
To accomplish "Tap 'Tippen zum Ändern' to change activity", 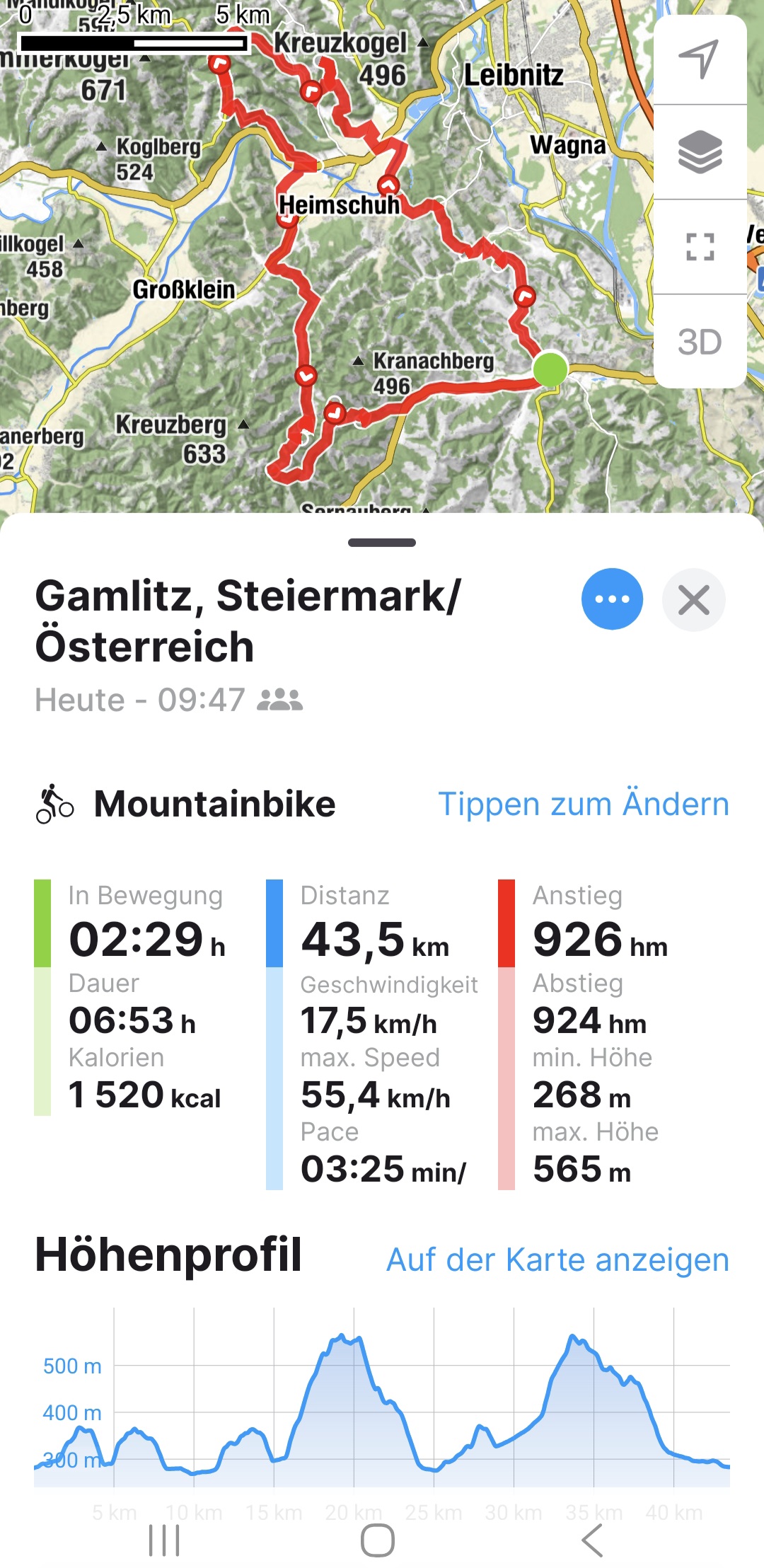I will tap(583, 805).
